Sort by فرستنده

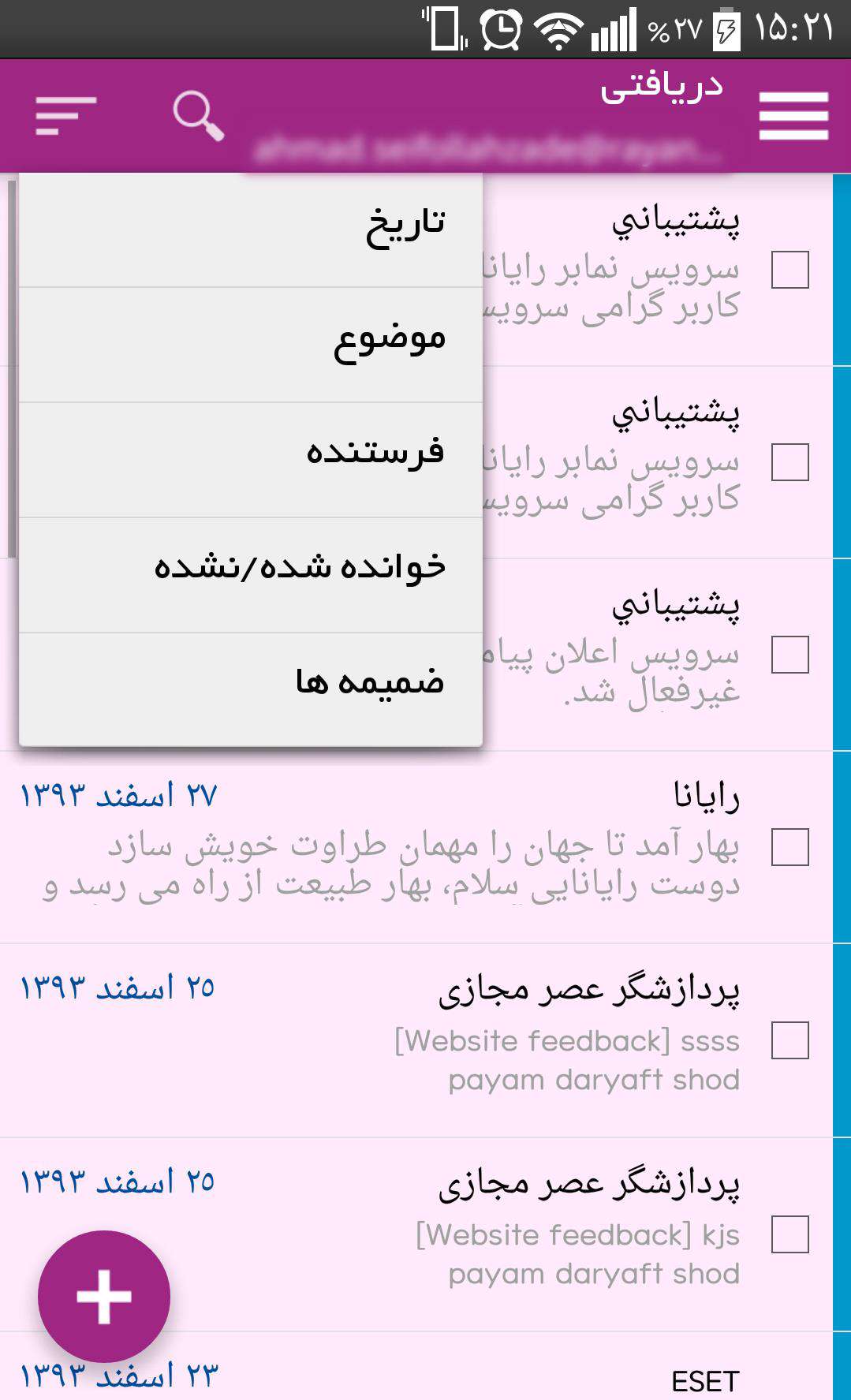point(251,460)
